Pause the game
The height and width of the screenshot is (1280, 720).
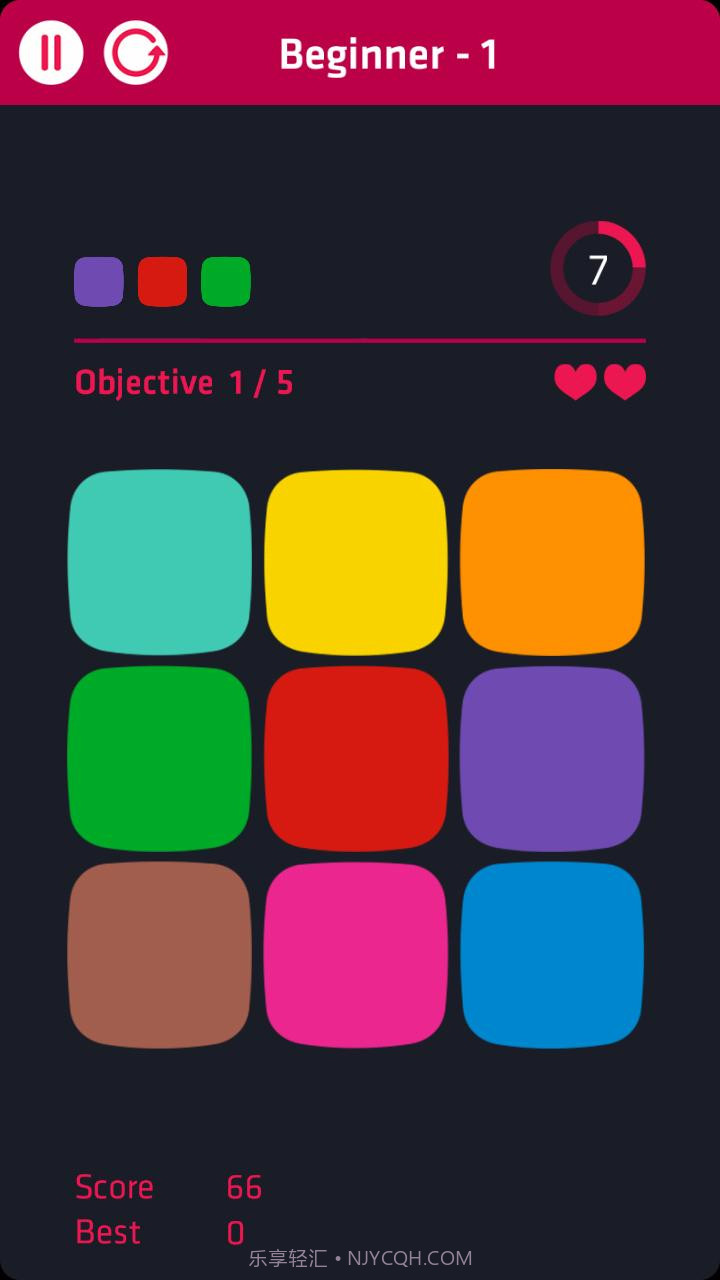tap(51, 52)
